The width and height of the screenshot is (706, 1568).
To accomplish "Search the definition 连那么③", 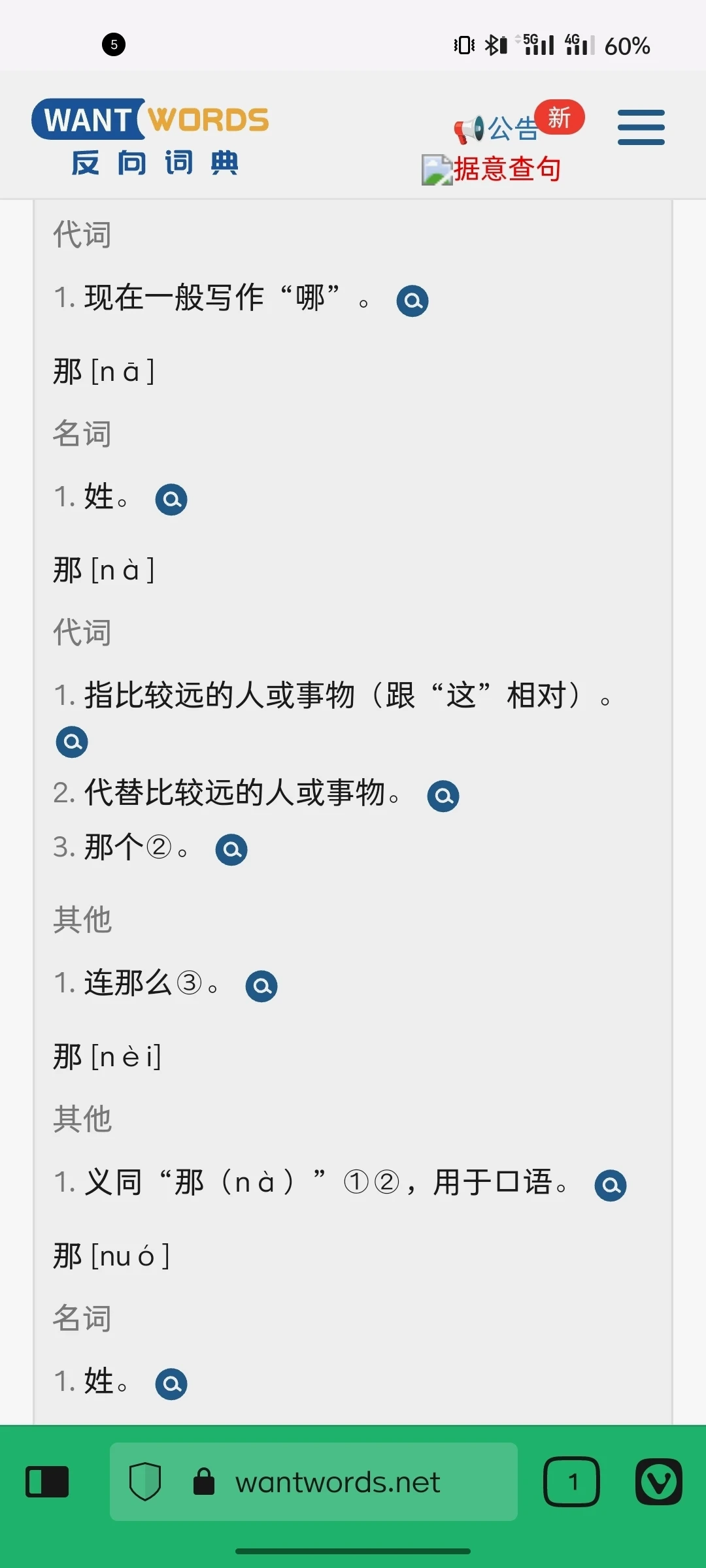I will point(261,986).
